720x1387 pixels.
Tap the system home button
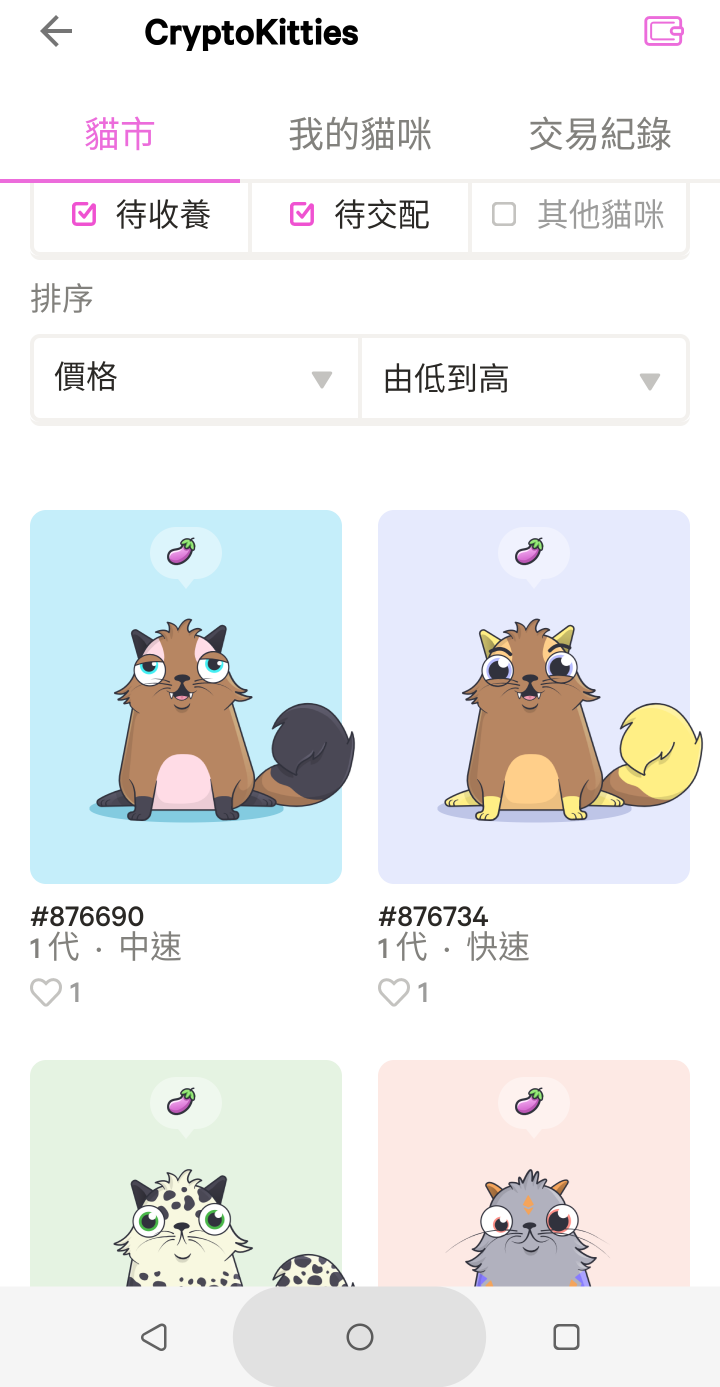(x=359, y=1337)
